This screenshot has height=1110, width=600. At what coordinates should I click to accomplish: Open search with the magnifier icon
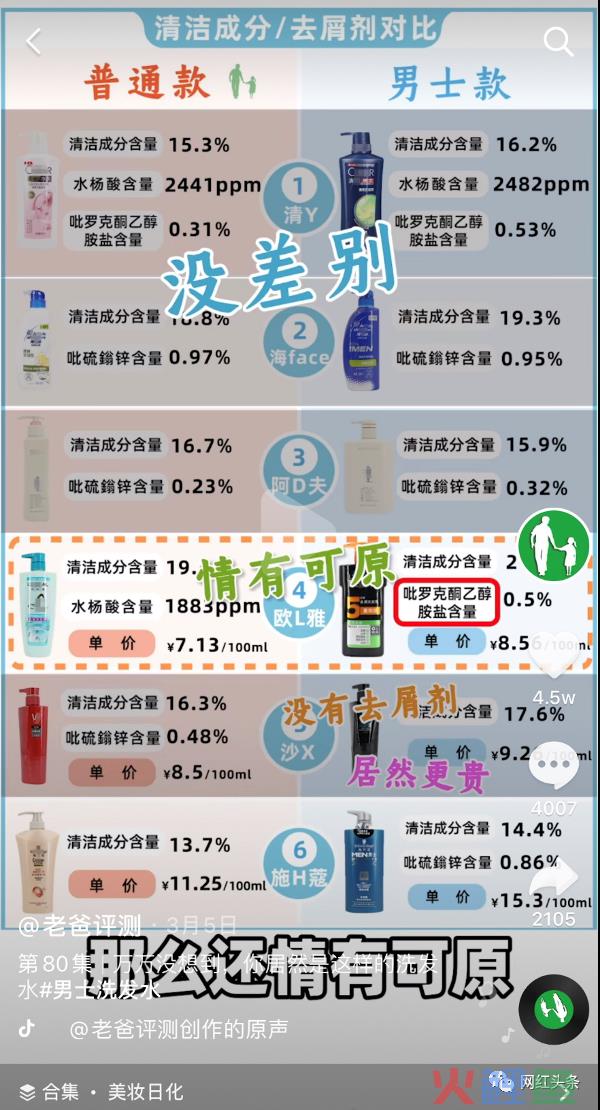558,42
